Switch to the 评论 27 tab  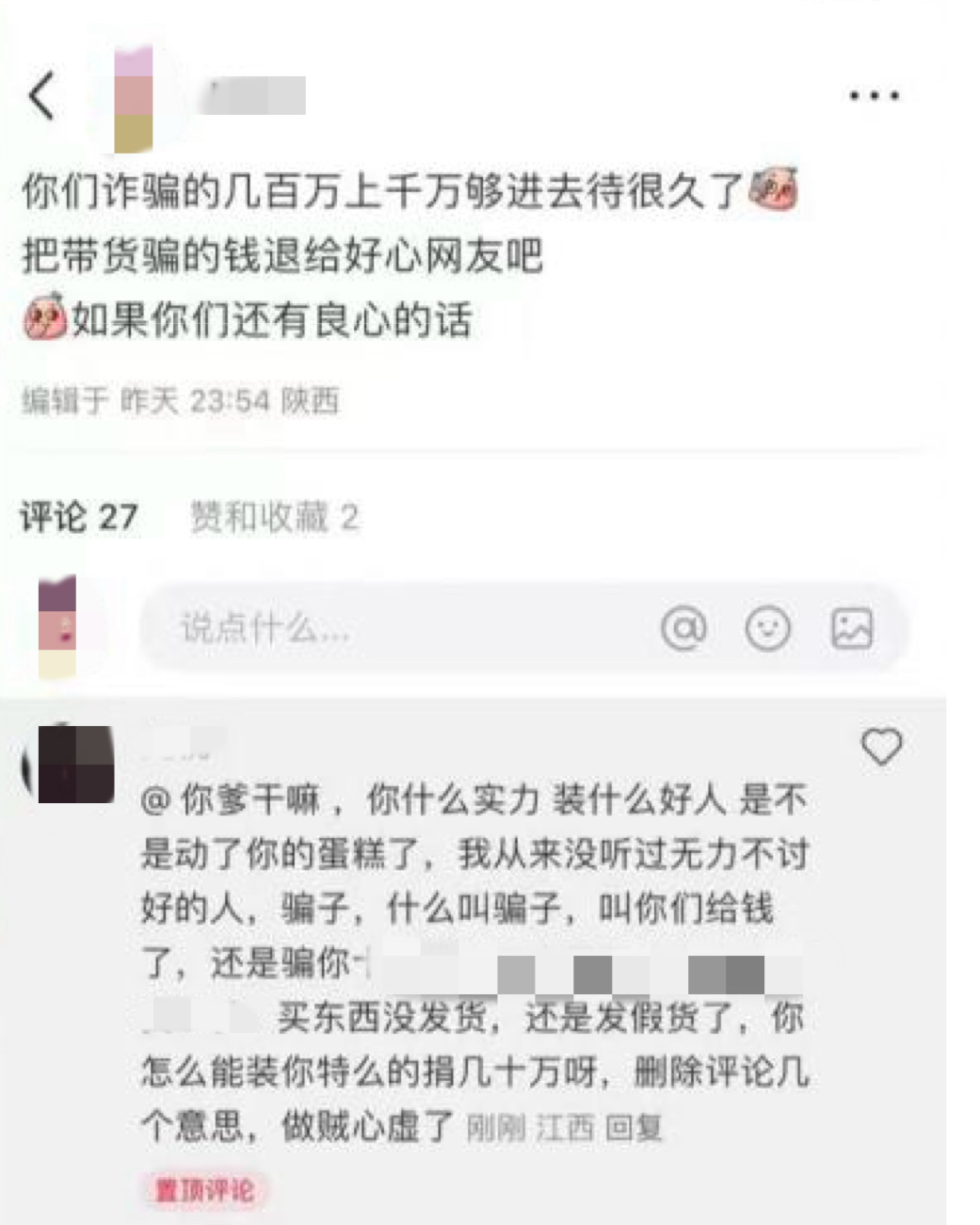pyautogui.click(x=79, y=516)
